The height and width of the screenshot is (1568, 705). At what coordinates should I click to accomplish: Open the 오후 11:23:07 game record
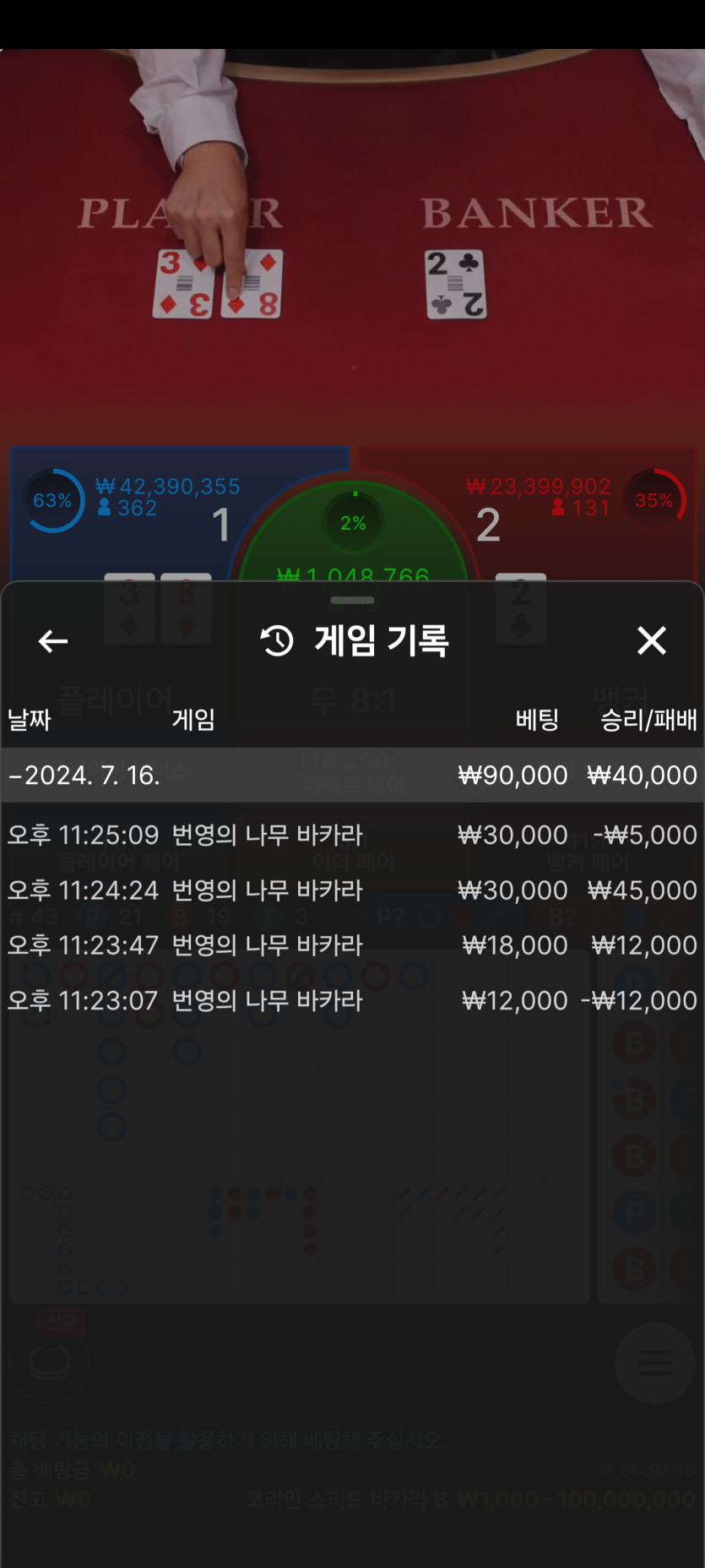[x=352, y=1000]
